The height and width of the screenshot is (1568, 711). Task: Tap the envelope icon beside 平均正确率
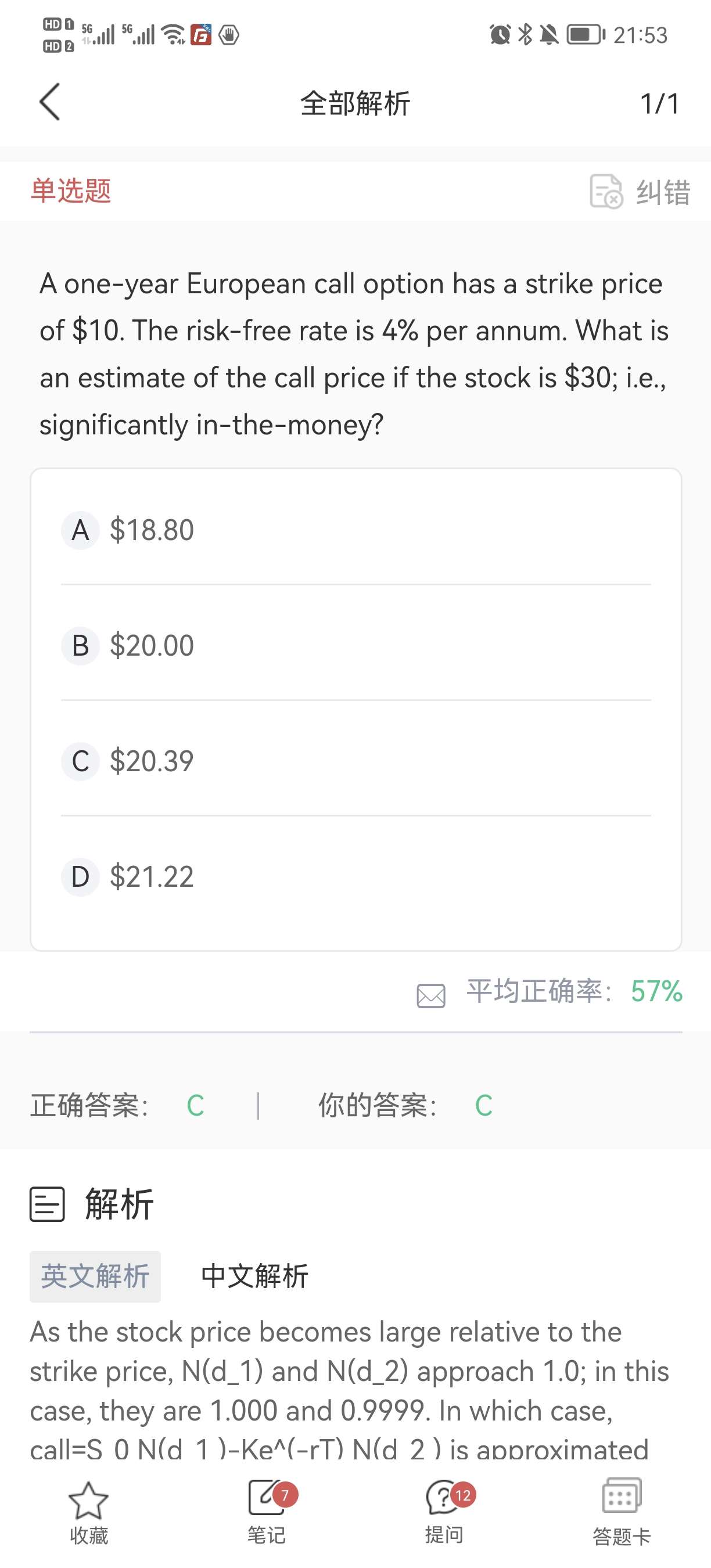point(431,995)
